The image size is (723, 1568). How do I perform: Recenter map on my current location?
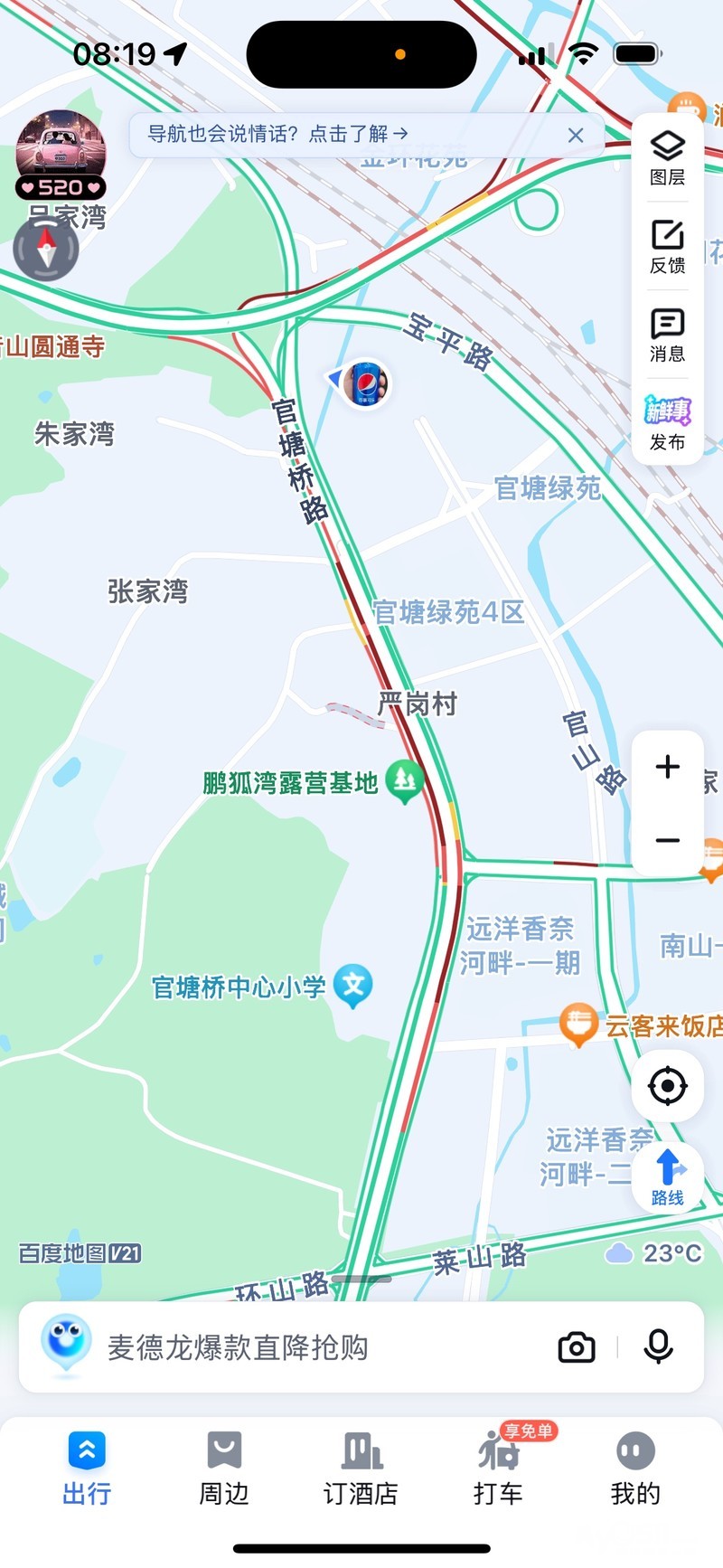pyautogui.click(x=668, y=1085)
